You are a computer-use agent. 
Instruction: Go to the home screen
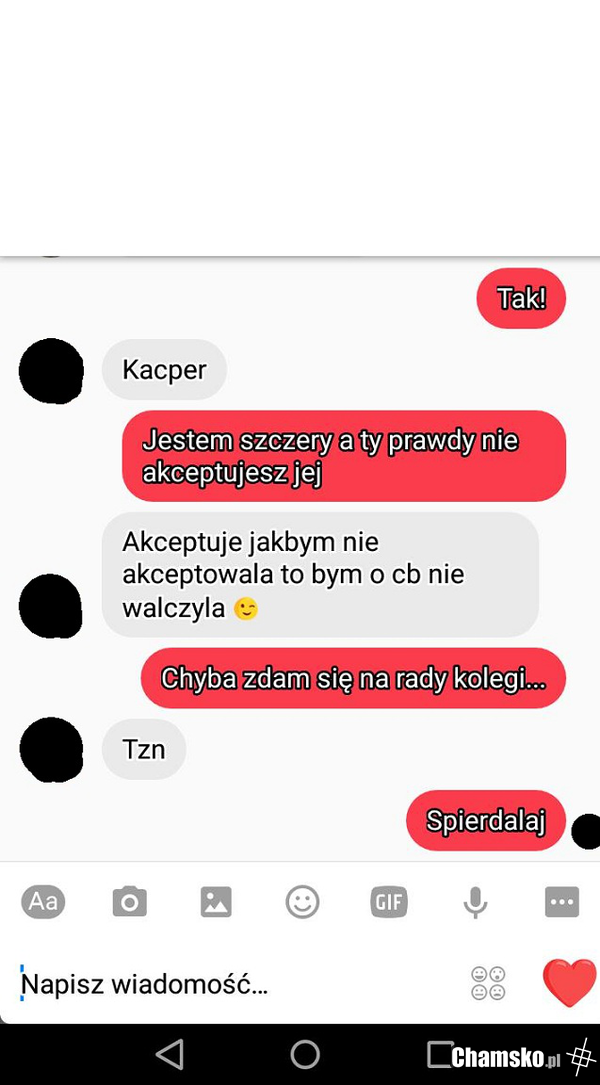(x=305, y=1054)
